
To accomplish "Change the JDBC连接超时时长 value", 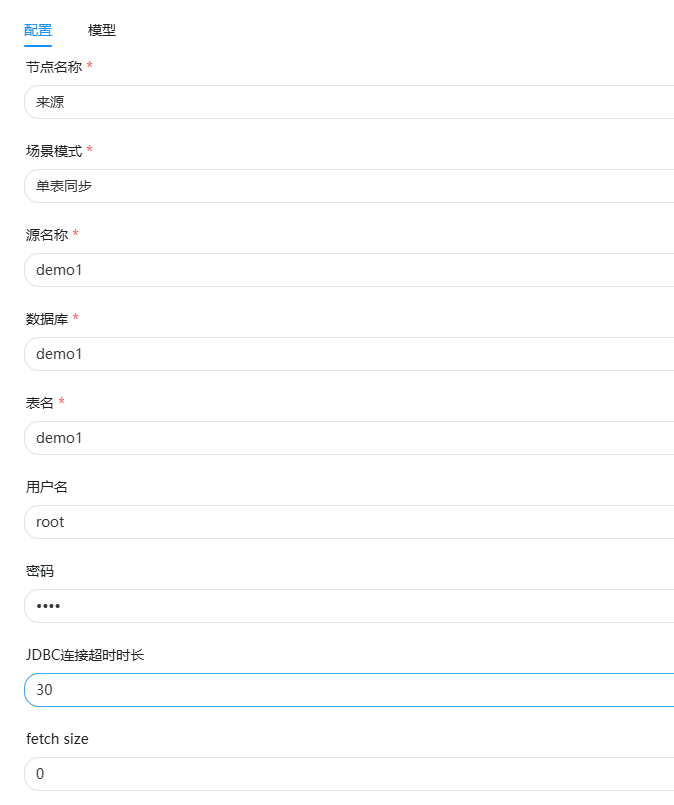I will [350, 690].
